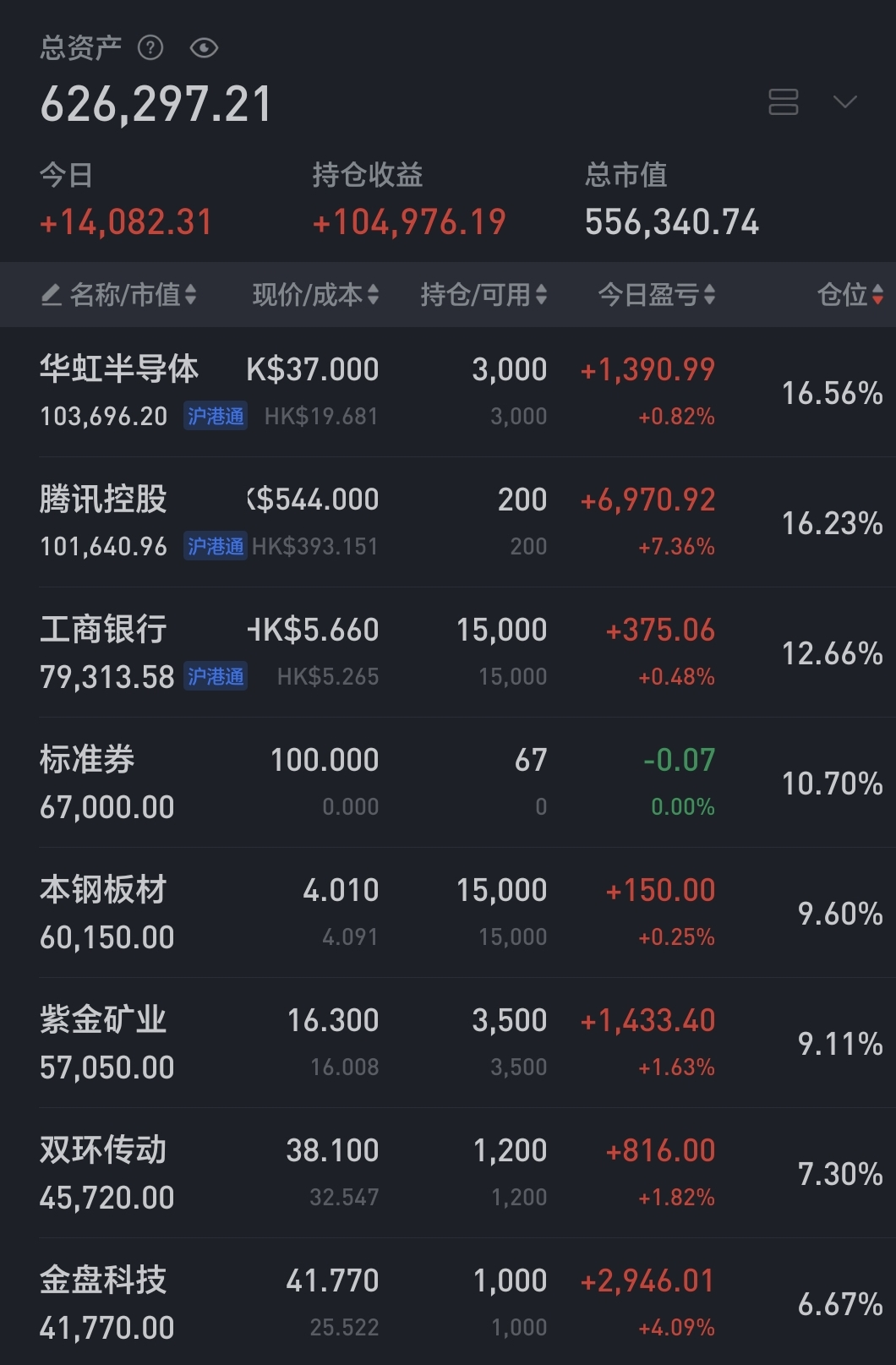Open the 华虹半导体 holding
Screen dimensions: 896x1365
point(119,370)
